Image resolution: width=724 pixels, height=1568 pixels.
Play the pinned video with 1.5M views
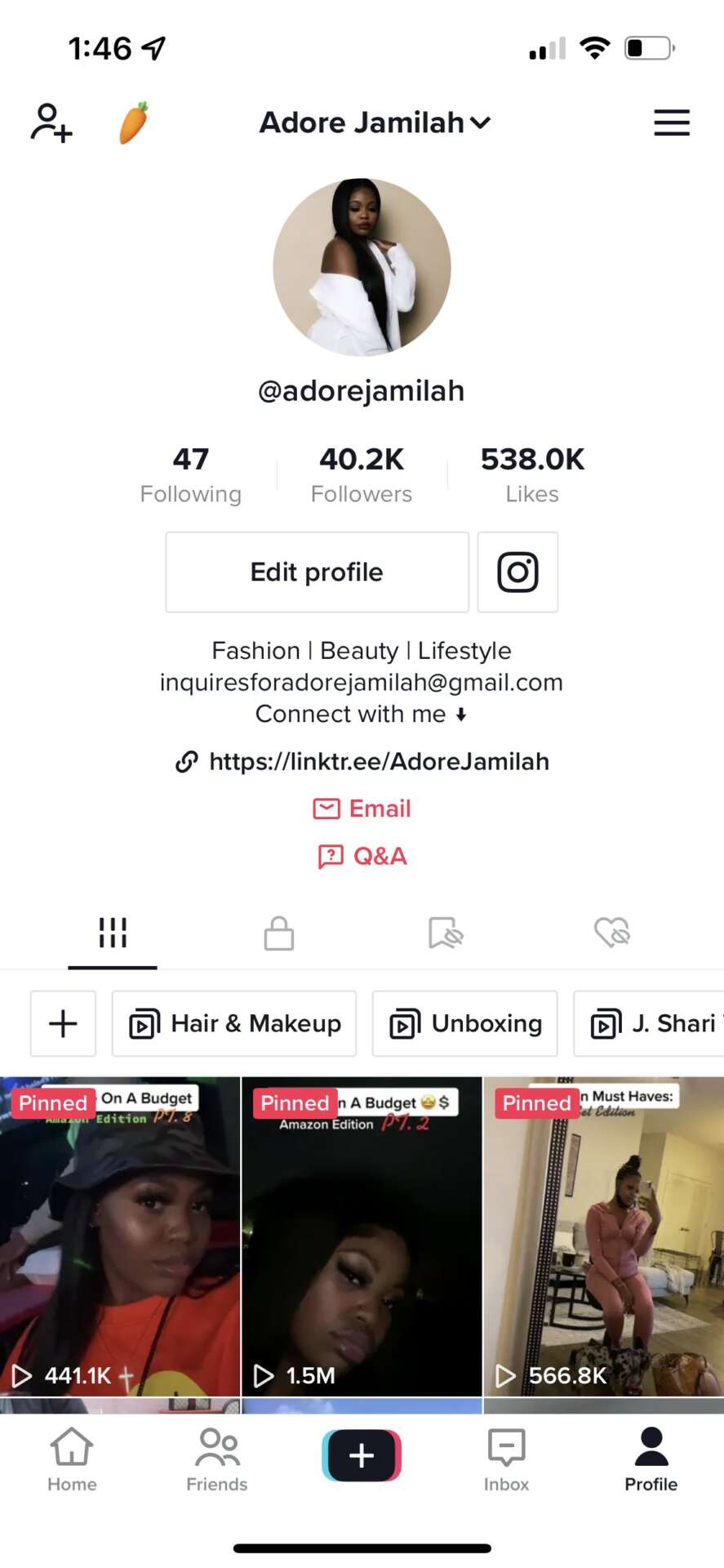(362, 1237)
